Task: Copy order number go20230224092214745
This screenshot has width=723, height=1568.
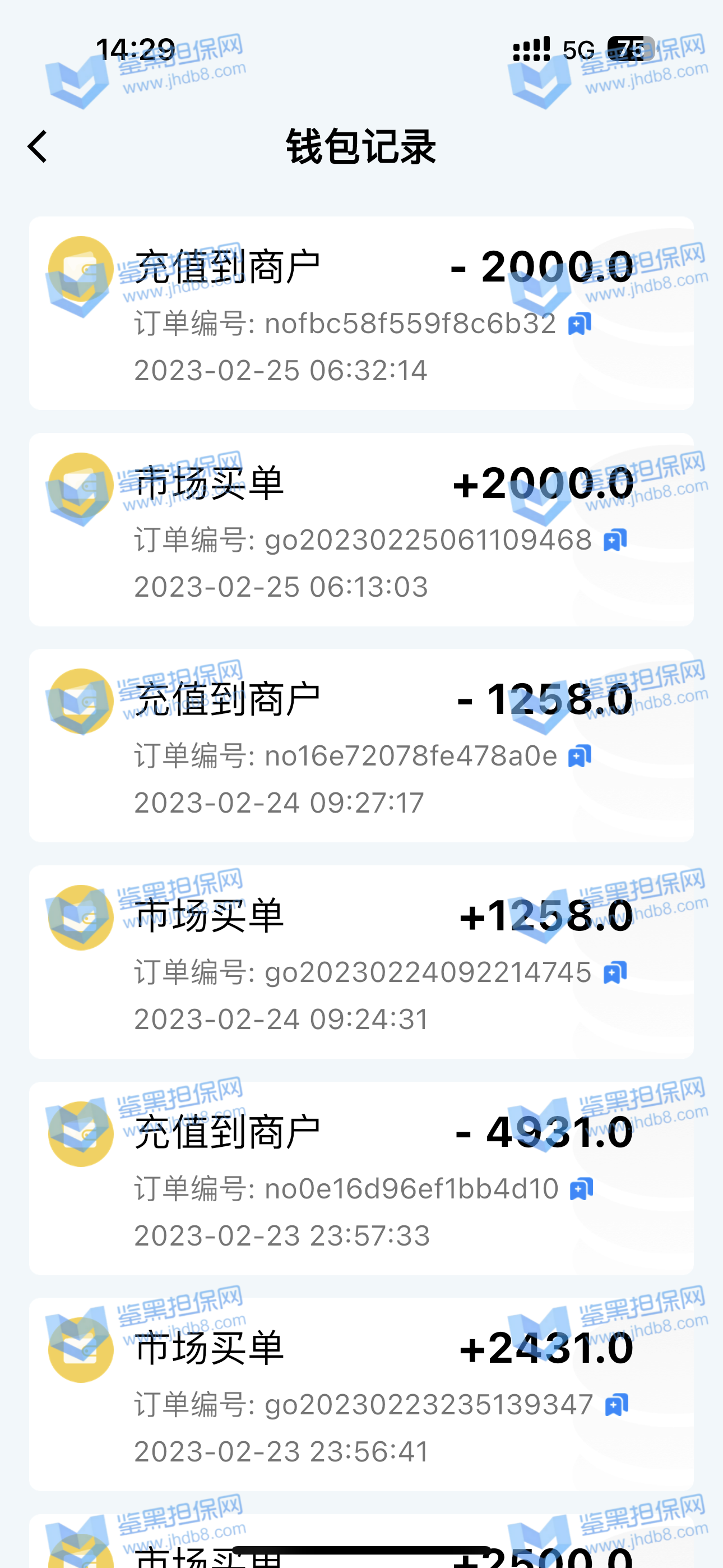Action: (x=615, y=972)
